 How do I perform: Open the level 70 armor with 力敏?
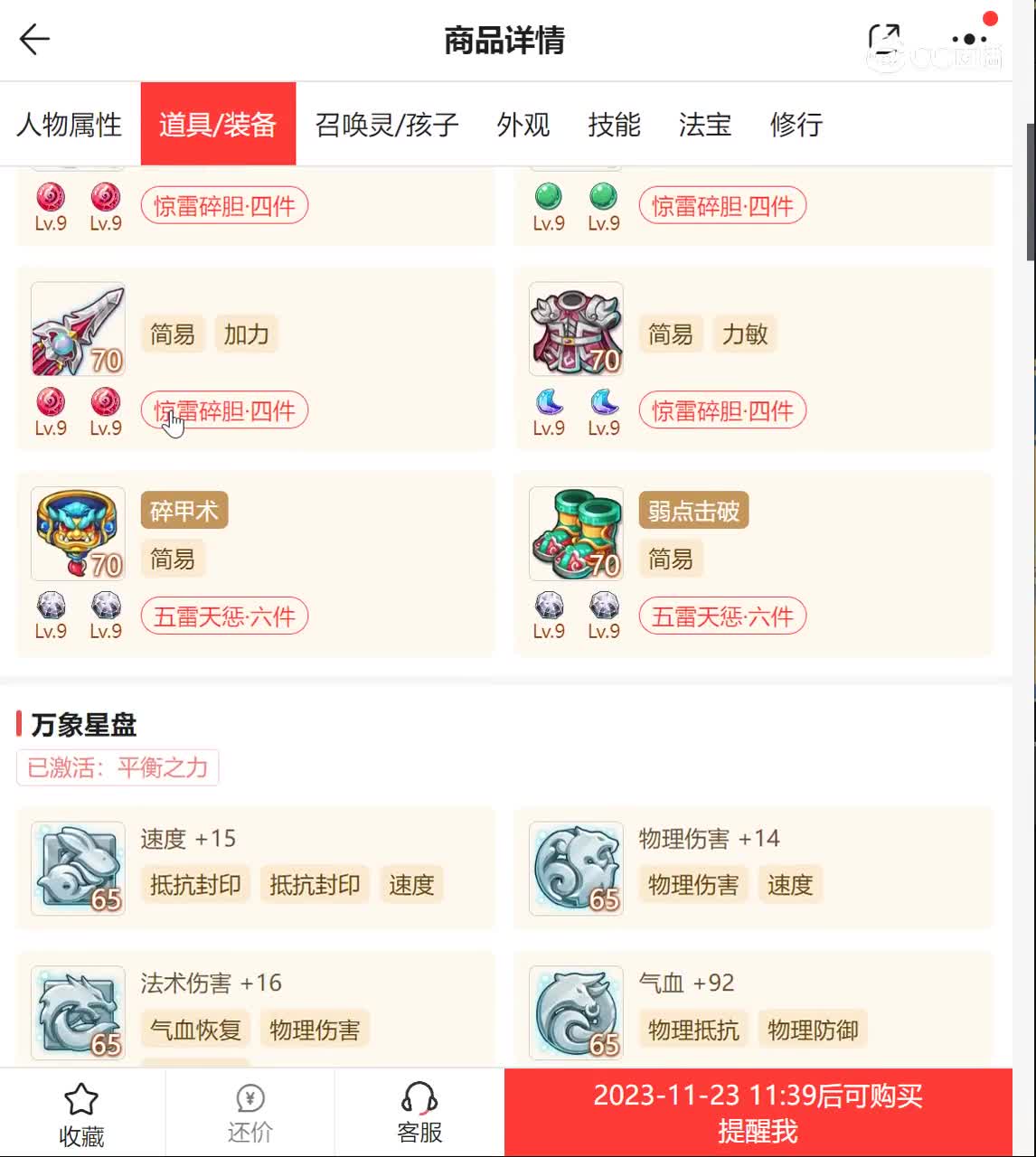coord(576,329)
